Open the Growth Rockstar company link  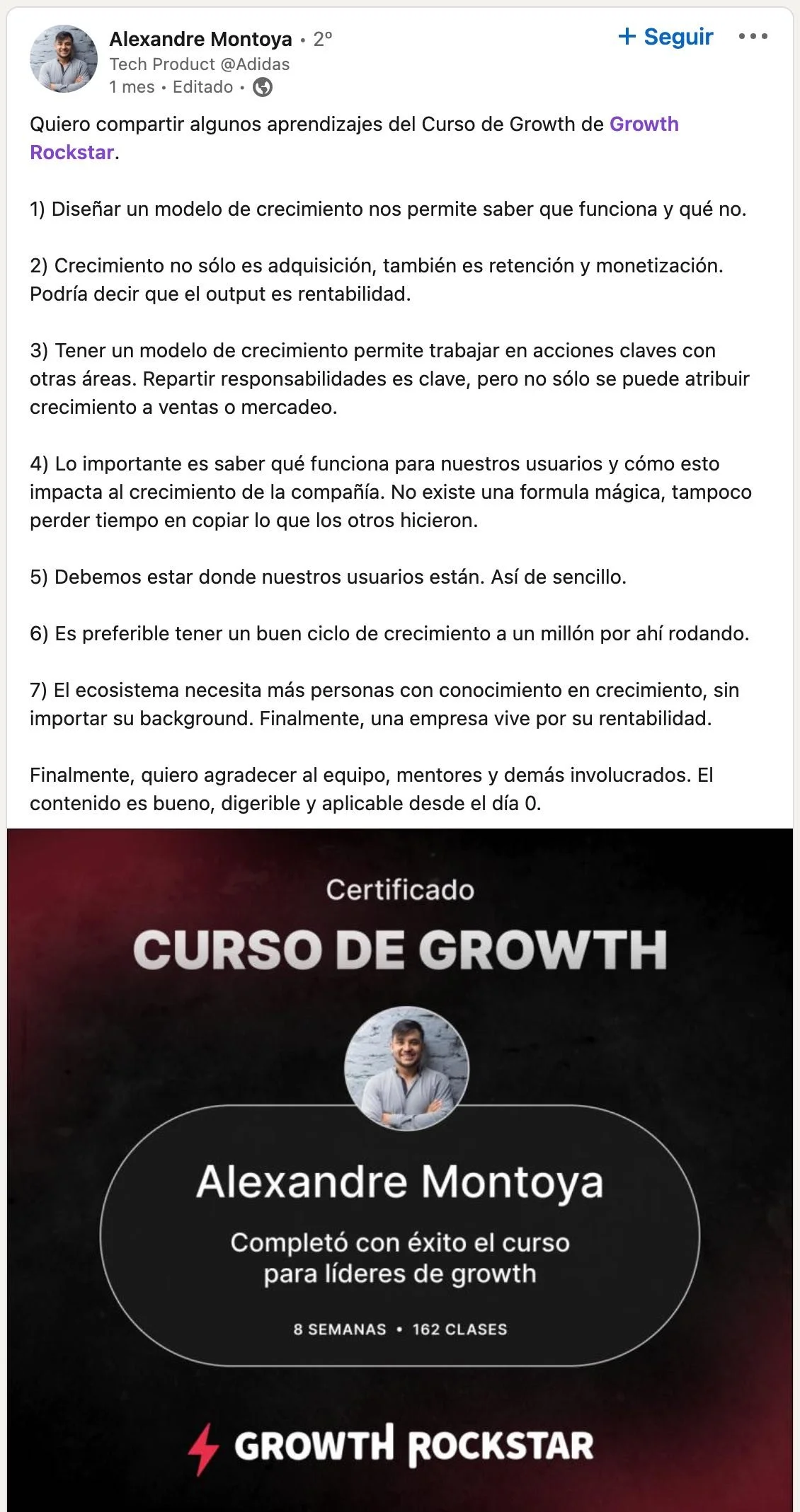(x=354, y=138)
